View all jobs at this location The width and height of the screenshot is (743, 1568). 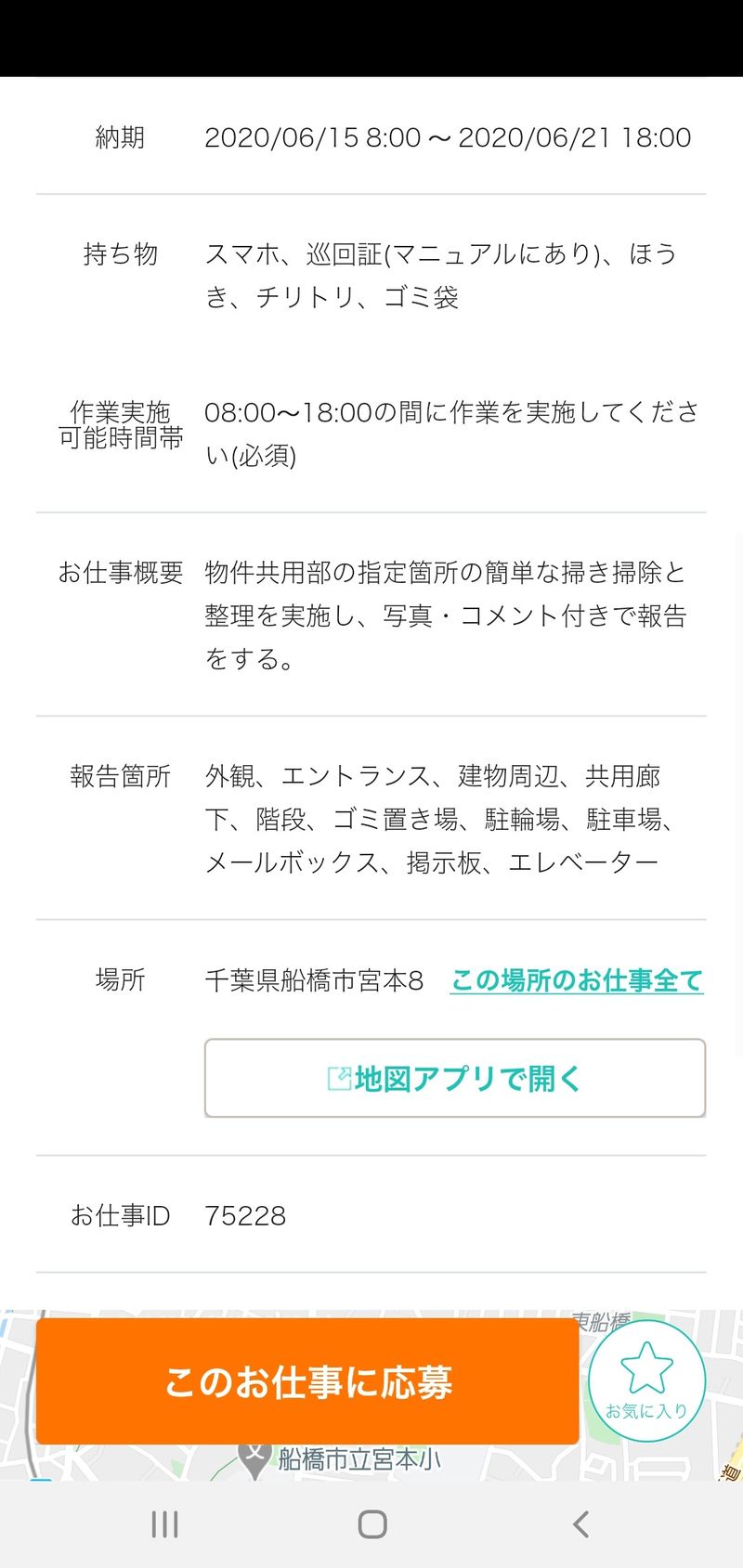click(577, 980)
